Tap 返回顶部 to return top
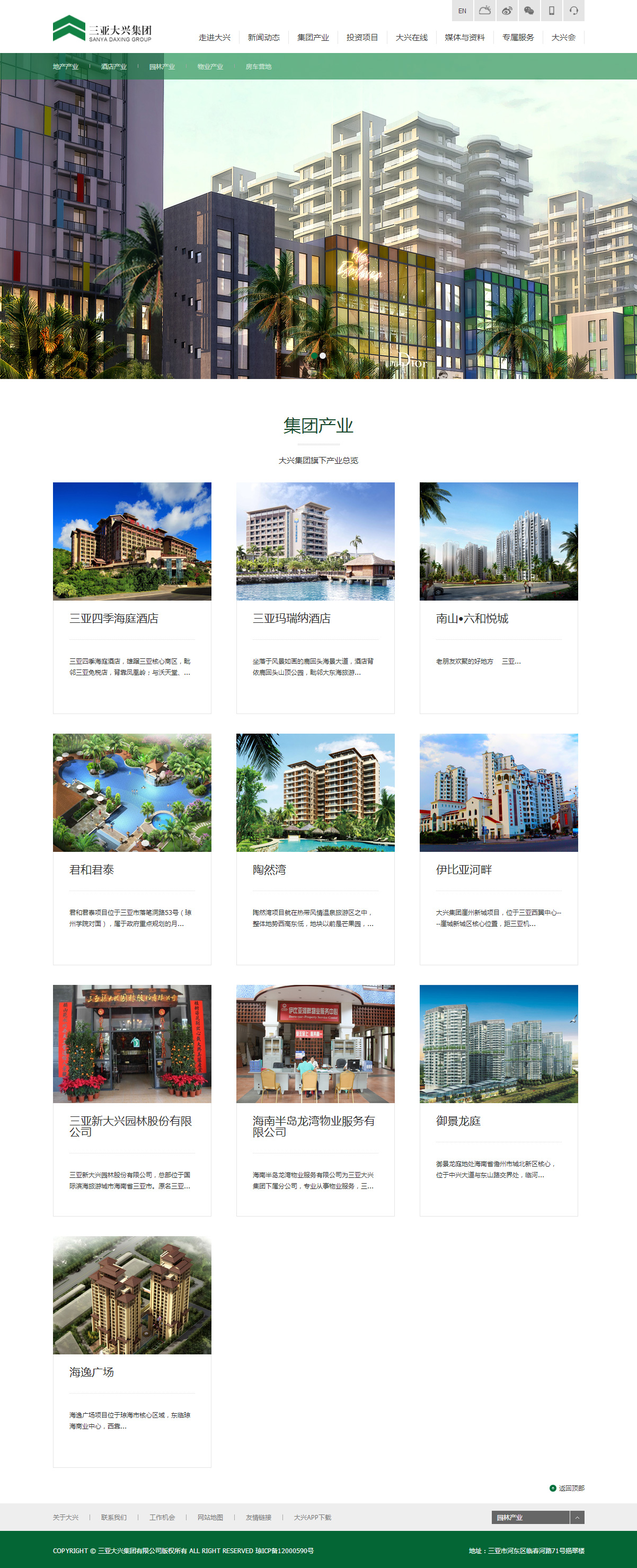637x1568 pixels. [567, 1488]
